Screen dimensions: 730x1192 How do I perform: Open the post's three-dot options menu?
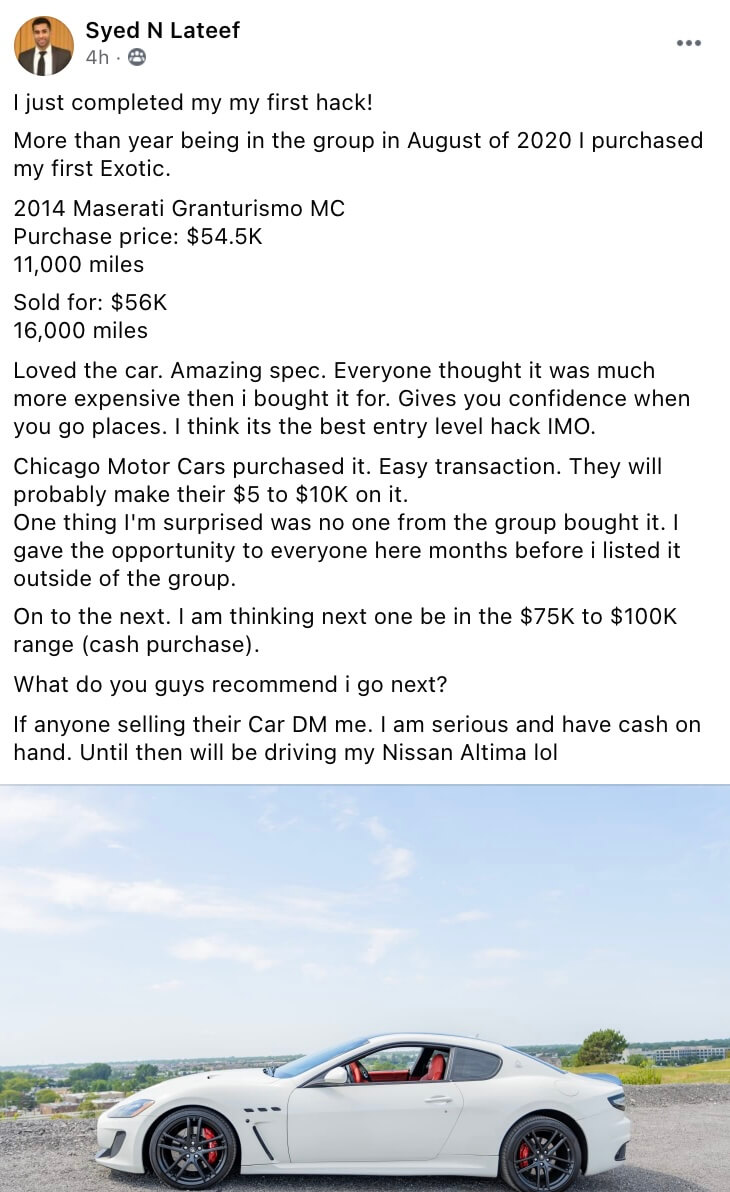(x=688, y=43)
